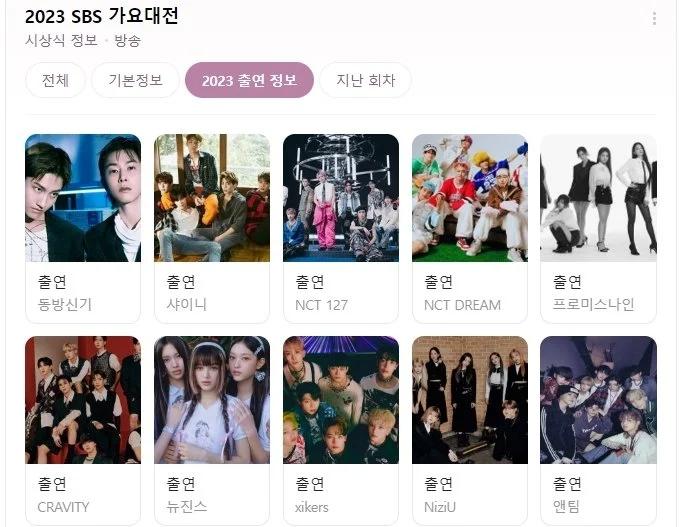
Task: Select the 기본정보 tab
Action: pos(135,81)
